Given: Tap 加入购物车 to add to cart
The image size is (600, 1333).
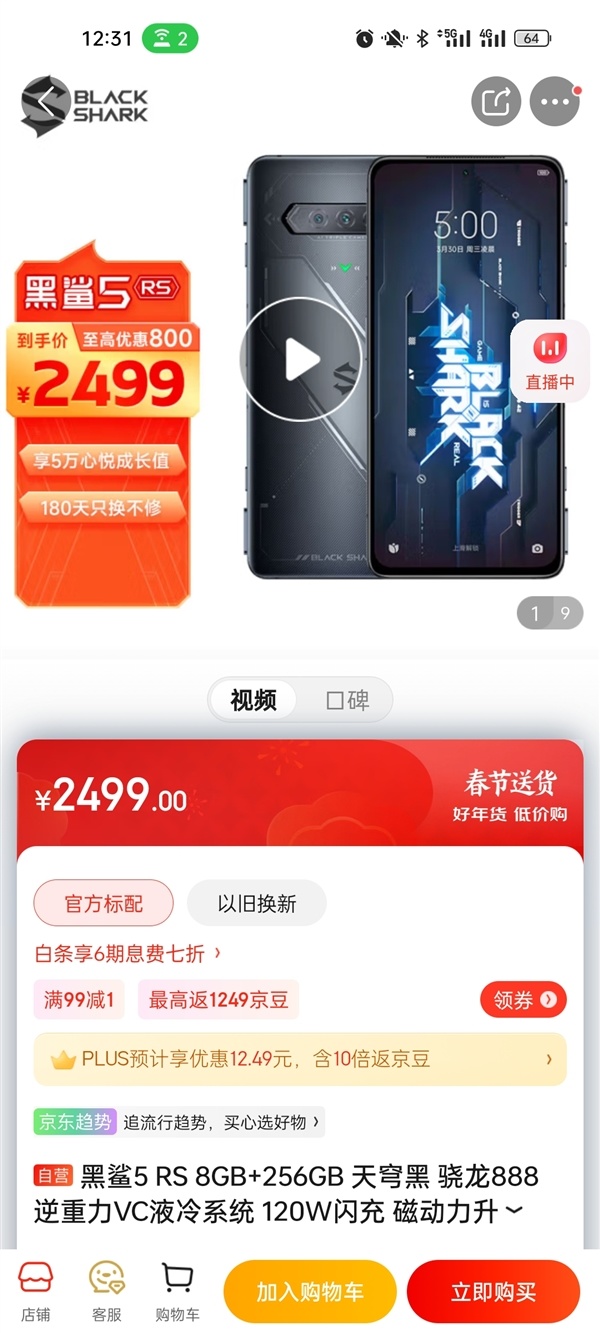Looking at the screenshot, I should pos(309,1292).
